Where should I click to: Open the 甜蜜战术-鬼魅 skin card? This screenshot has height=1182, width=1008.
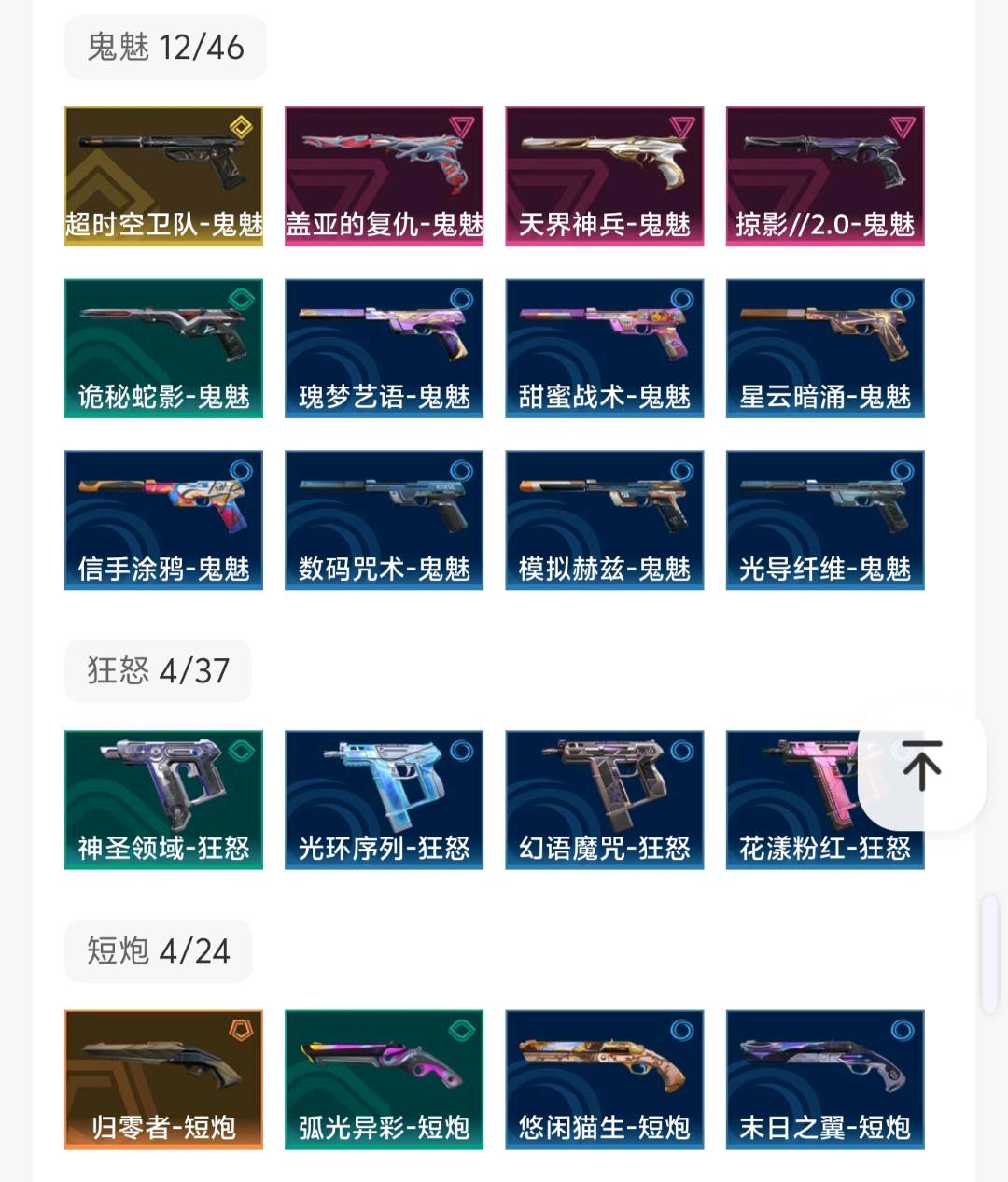(x=604, y=348)
